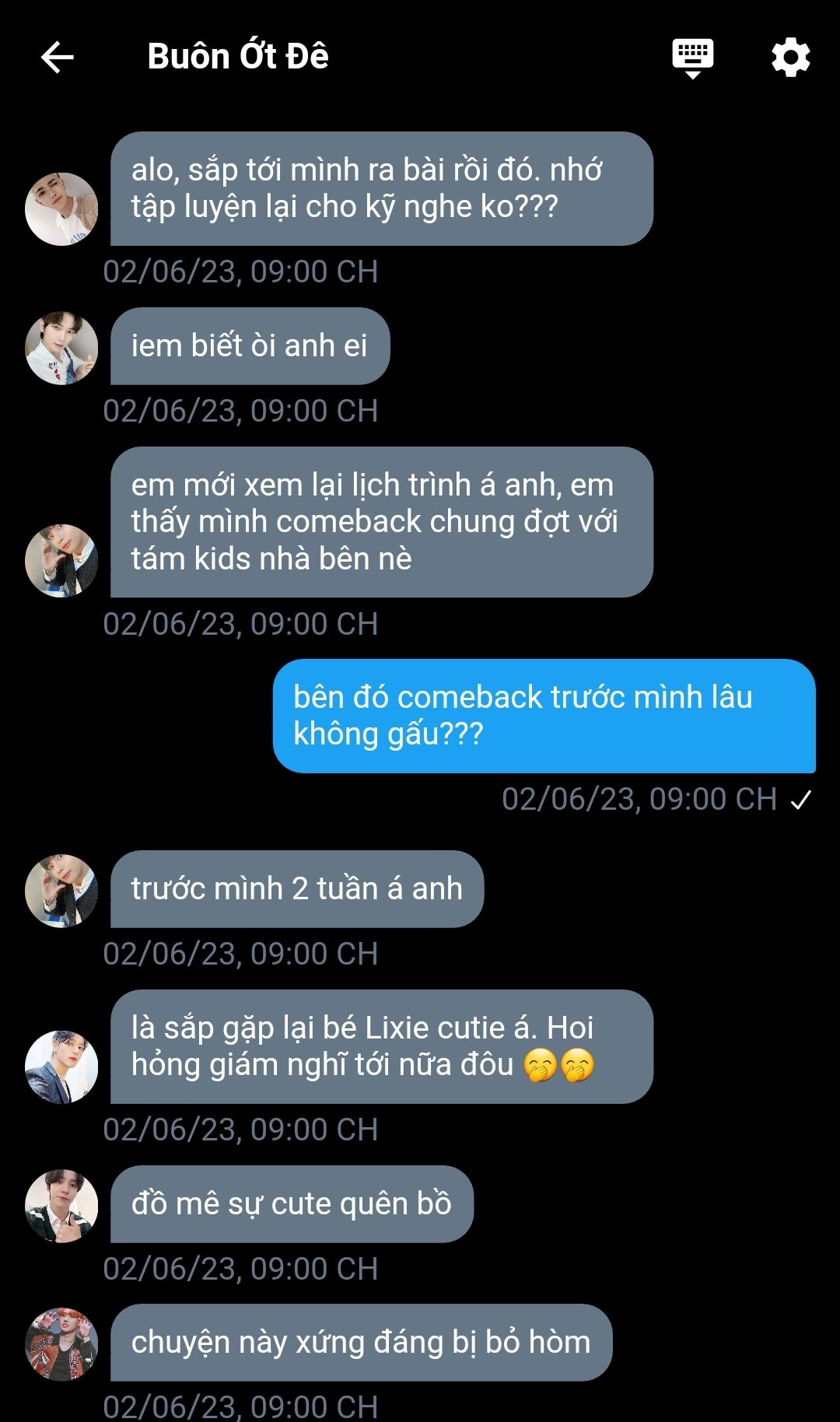
Task: Tap avatar next to 'alo, sắp tới' message
Action: pyautogui.click(x=61, y=208)
